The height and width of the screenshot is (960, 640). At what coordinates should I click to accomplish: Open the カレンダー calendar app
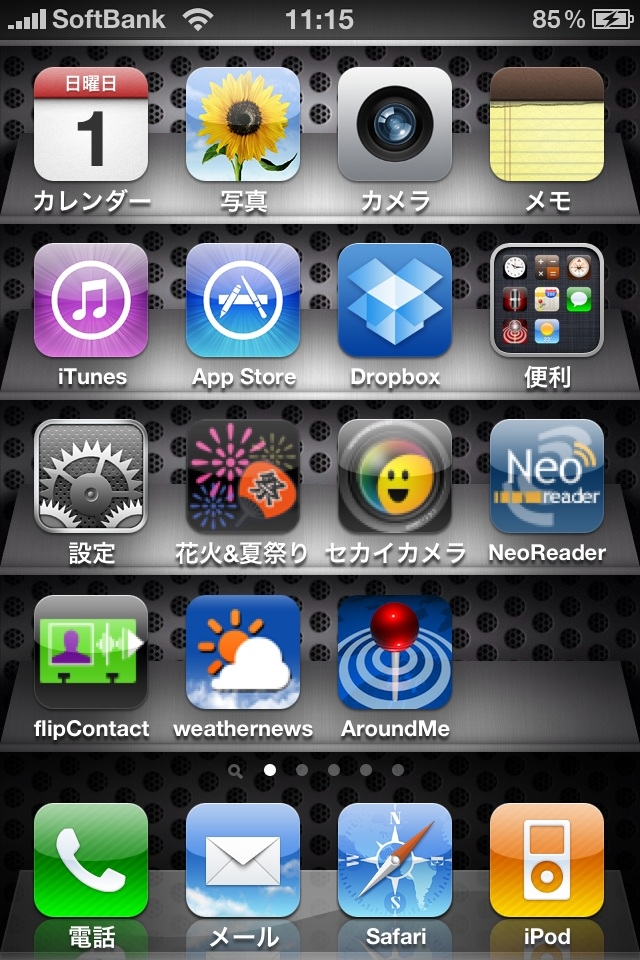91,124
